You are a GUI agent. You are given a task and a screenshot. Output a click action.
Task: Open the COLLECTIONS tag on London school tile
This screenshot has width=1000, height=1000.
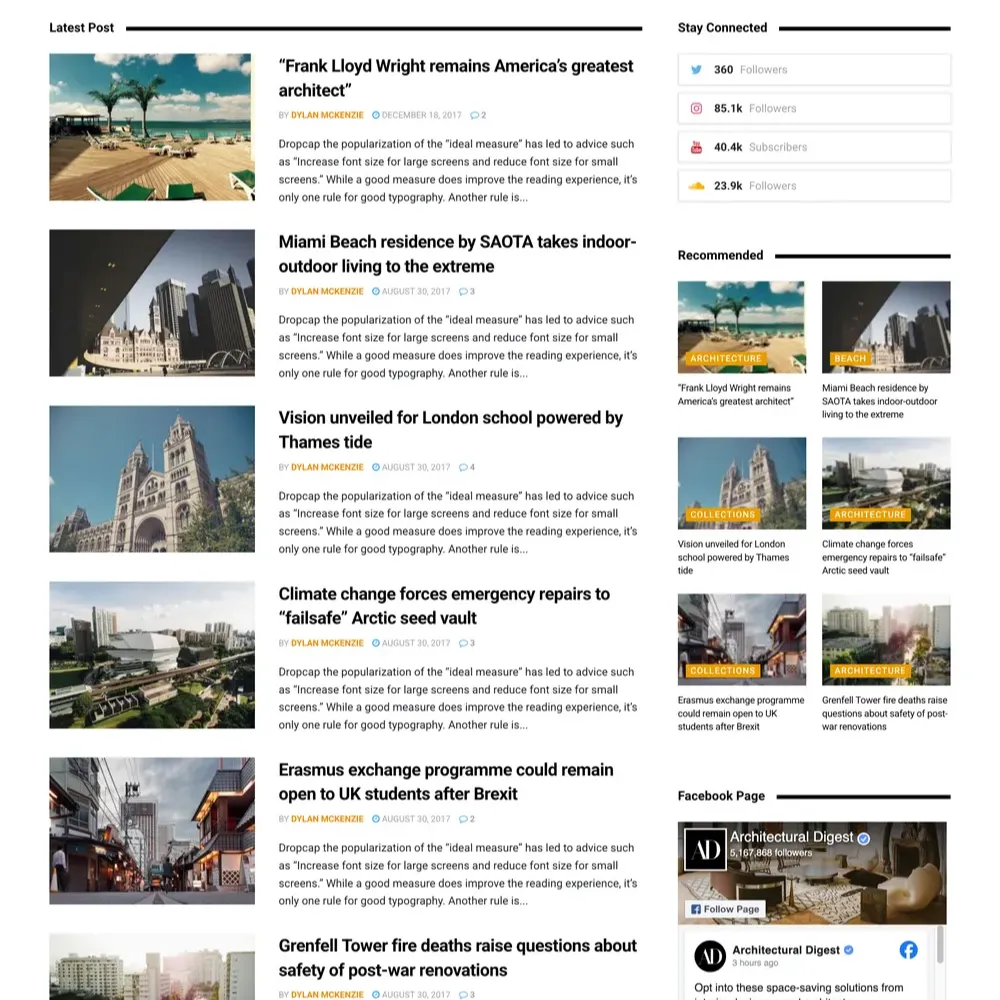722,514
